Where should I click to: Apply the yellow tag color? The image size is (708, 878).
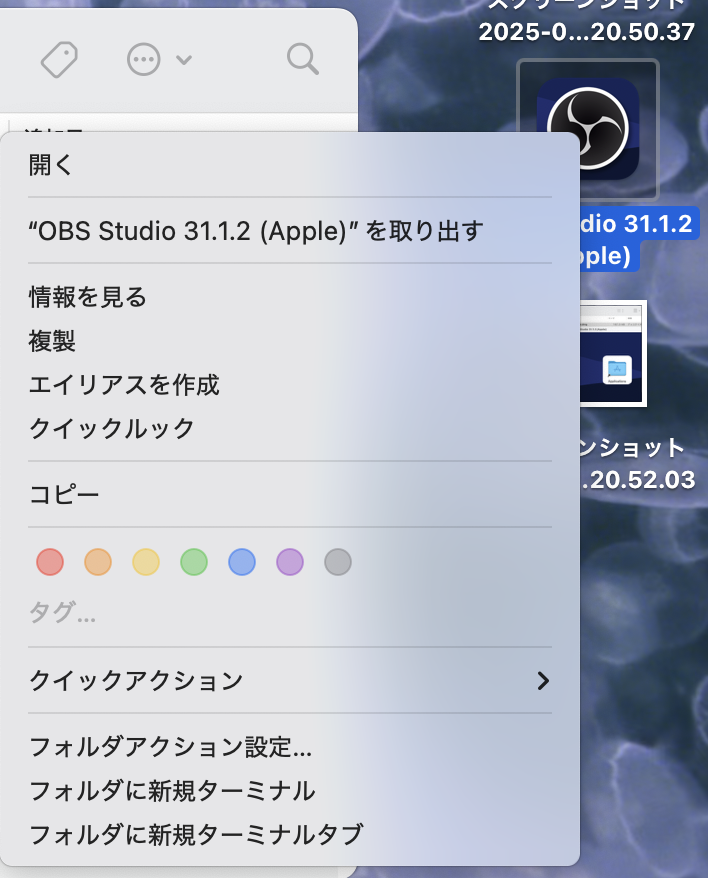tap(146, 562)
